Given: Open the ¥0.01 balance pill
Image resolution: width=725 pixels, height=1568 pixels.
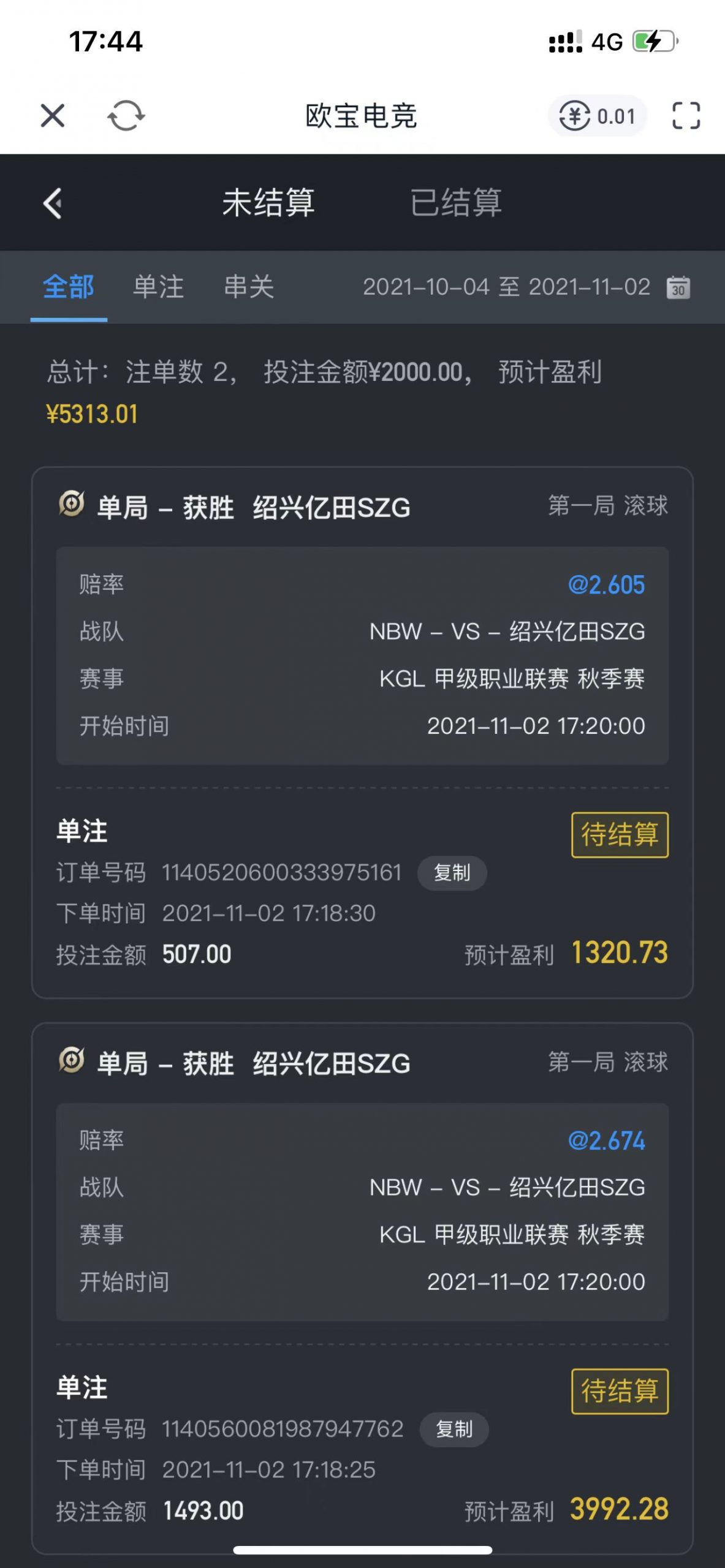Looking at the screenshot, I should (598, 116).
